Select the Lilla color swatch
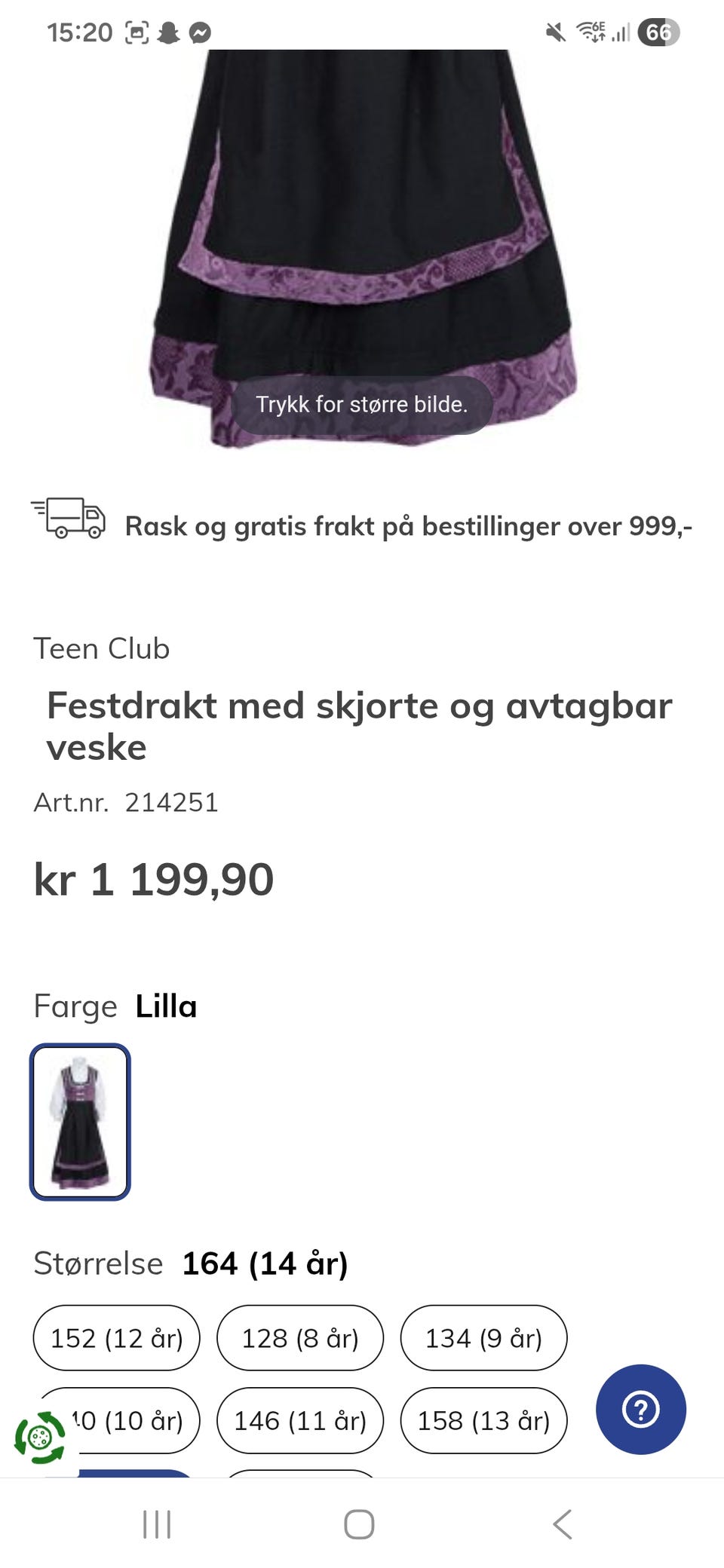This screenshot has width=724, height=1568. click(x=80, y=1121)
